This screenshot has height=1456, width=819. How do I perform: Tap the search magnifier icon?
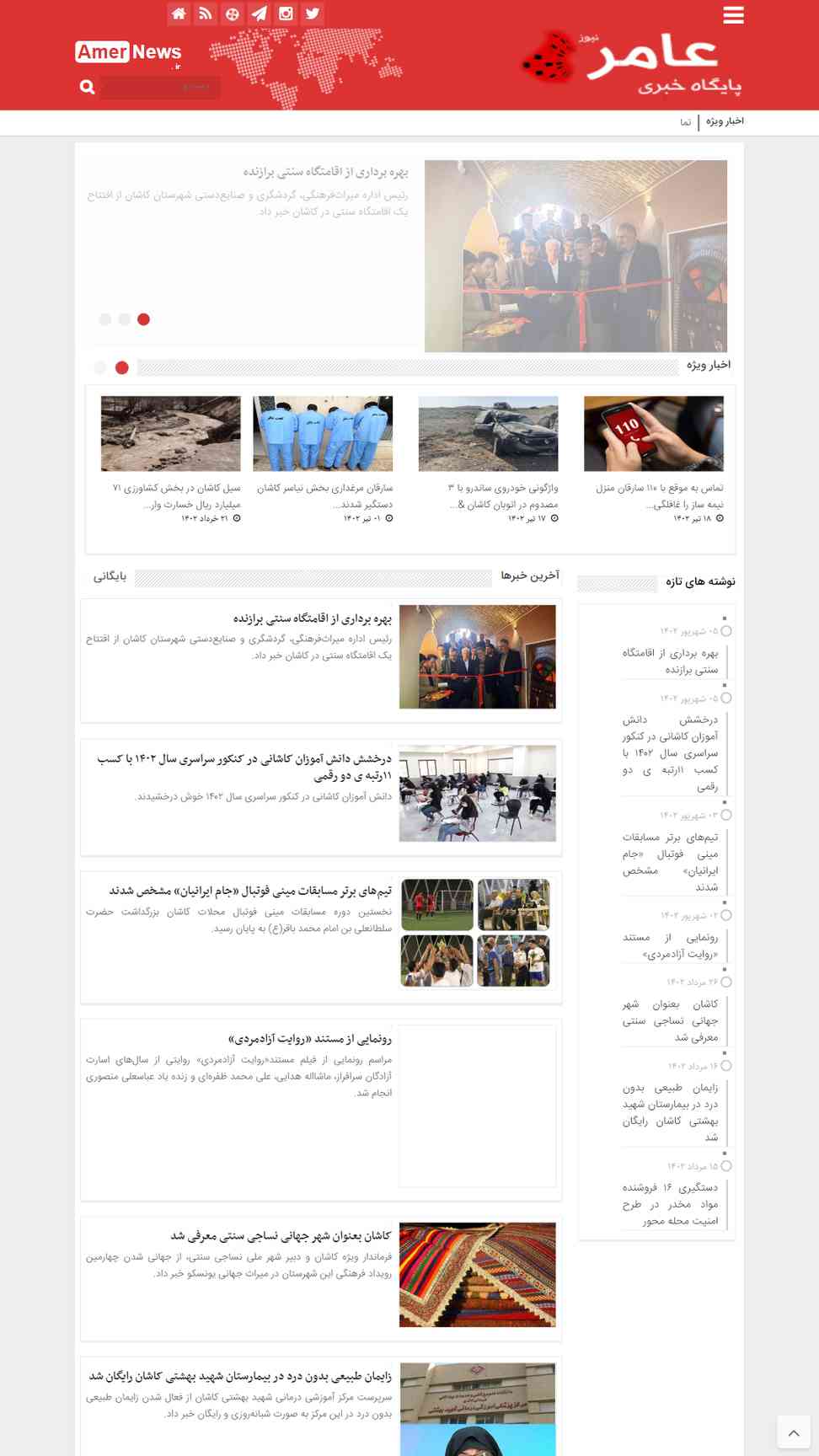[x=87, y=87]
